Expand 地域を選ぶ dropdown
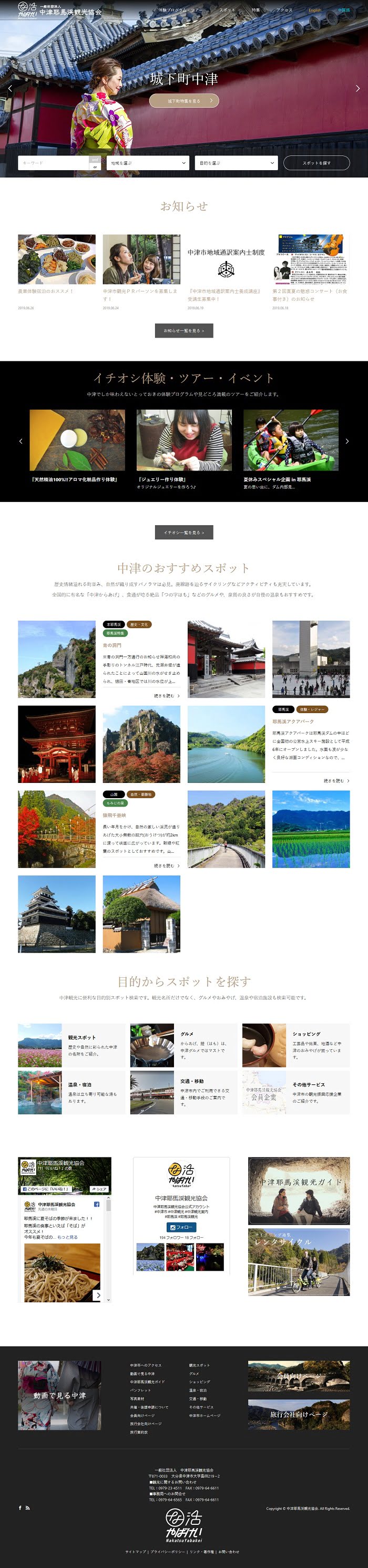This screenshot has height=1568, width=368. tap(148, 162)
